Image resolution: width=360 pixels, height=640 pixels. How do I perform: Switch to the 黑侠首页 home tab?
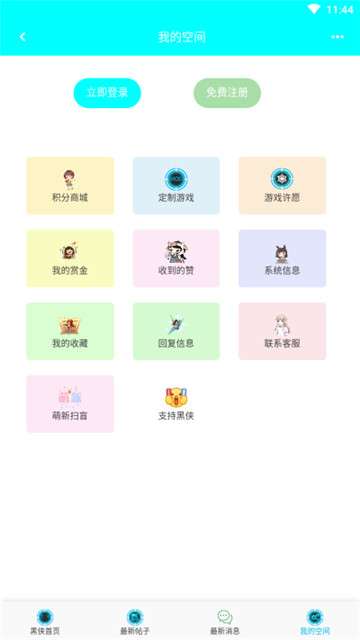[x=45, y=622]
